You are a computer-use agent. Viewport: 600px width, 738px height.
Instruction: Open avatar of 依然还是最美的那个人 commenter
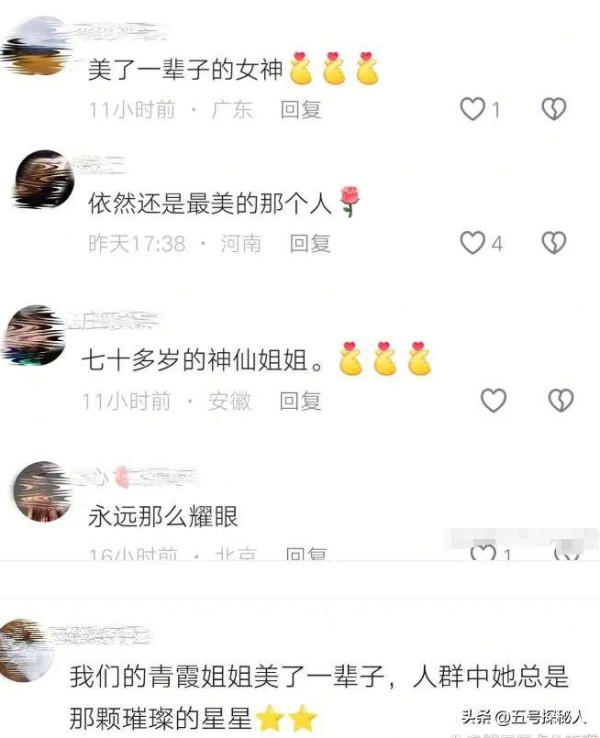pyautogui.click(x=42, y=180)
